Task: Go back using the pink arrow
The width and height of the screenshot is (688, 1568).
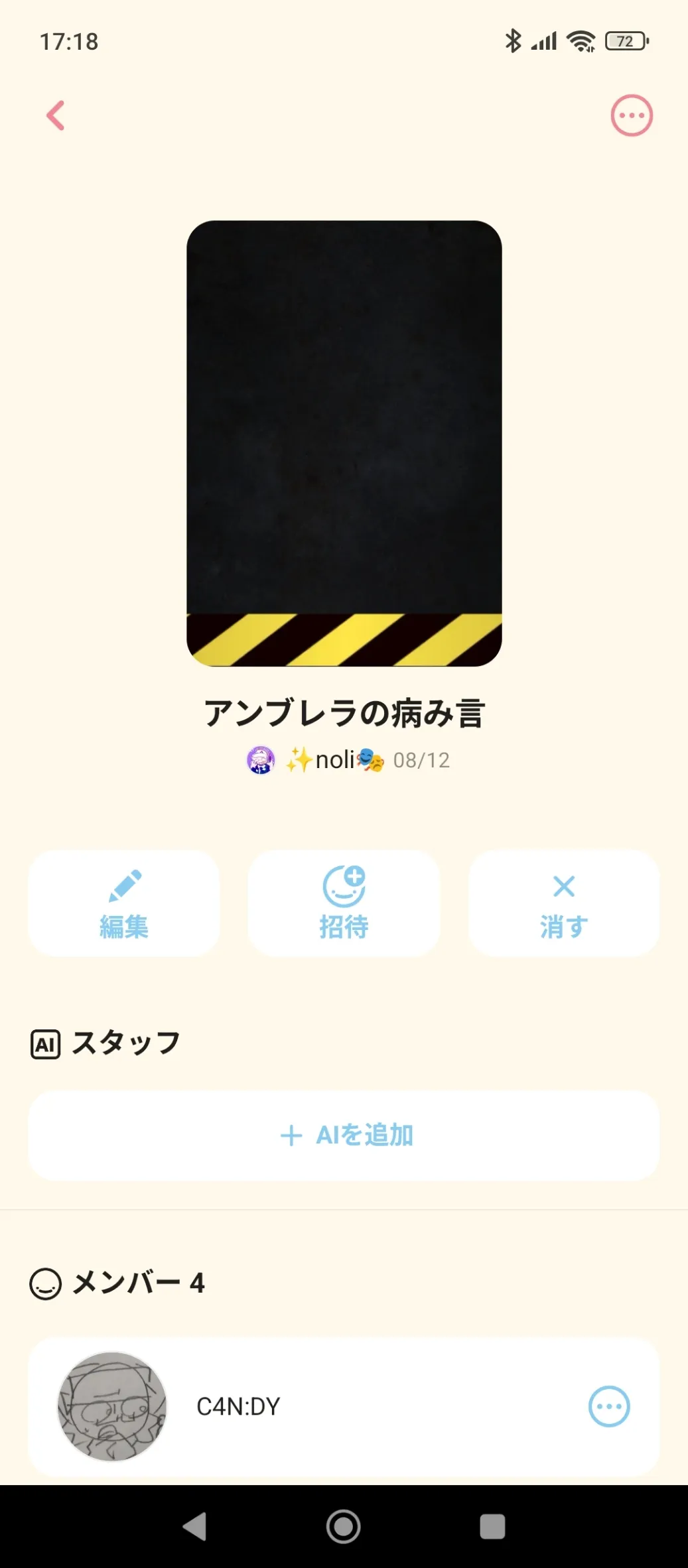Action: [56, 116]
